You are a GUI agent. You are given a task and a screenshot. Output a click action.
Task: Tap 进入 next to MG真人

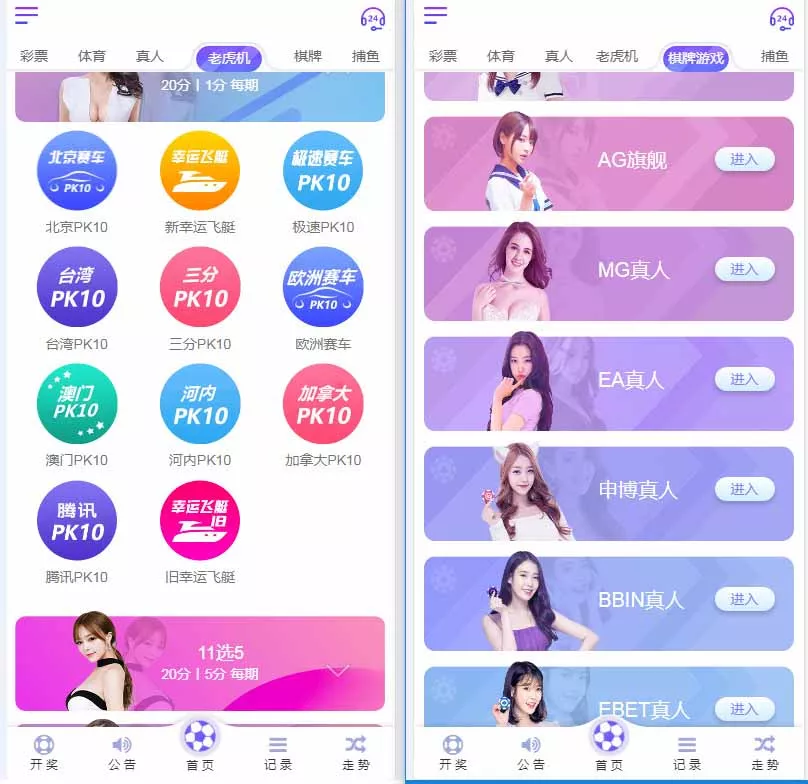pyautogui.click(x=744, y=269)
